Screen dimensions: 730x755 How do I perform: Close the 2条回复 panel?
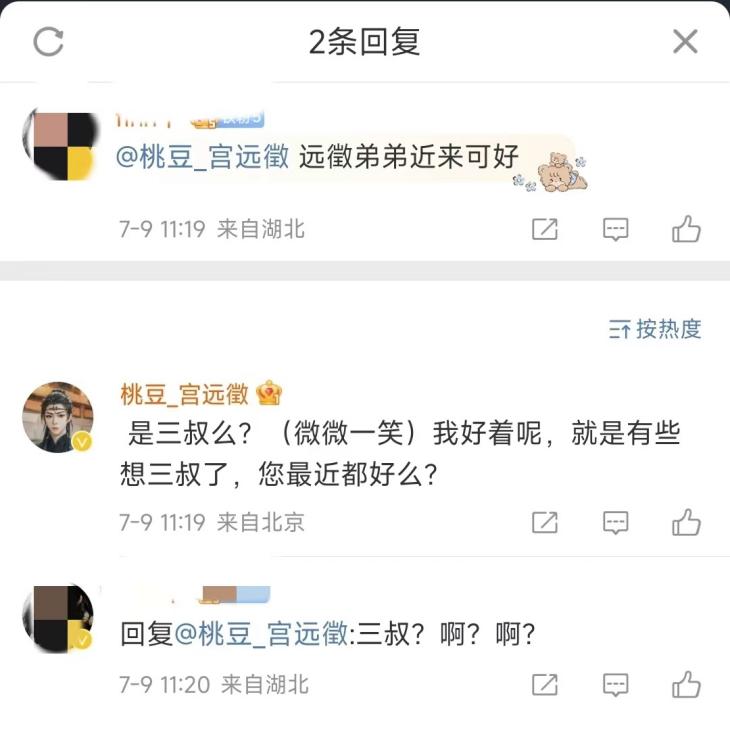click(x=685, y=42)
